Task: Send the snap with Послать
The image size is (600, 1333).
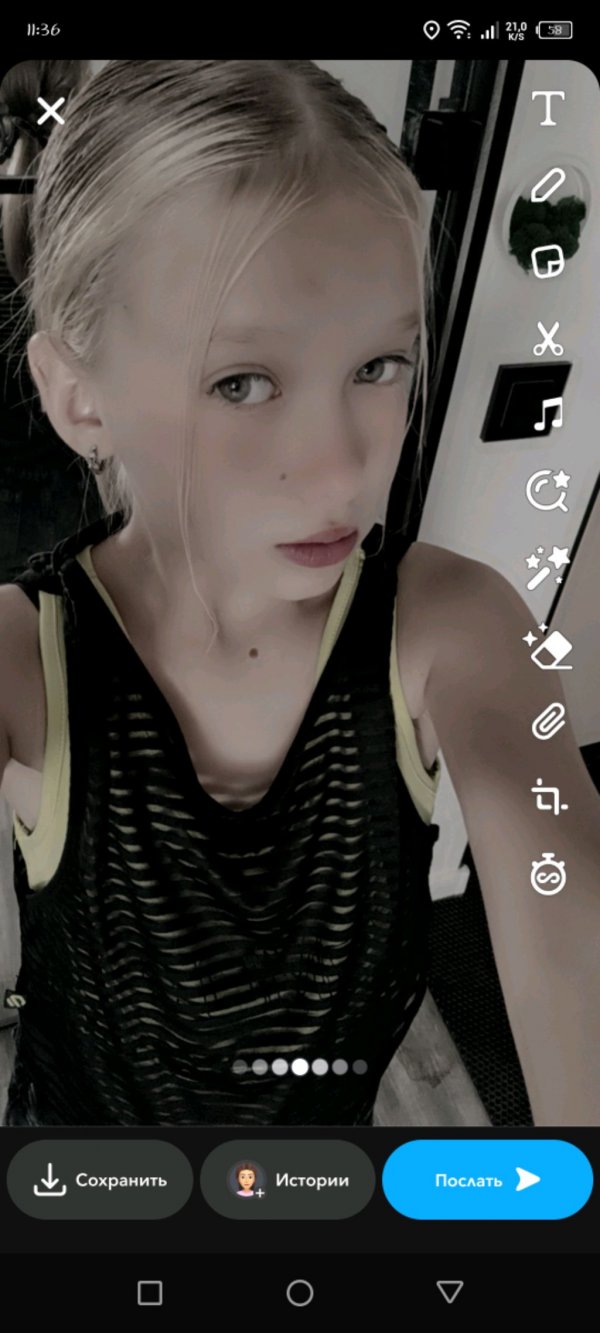Action: (x=487, y=1180)
